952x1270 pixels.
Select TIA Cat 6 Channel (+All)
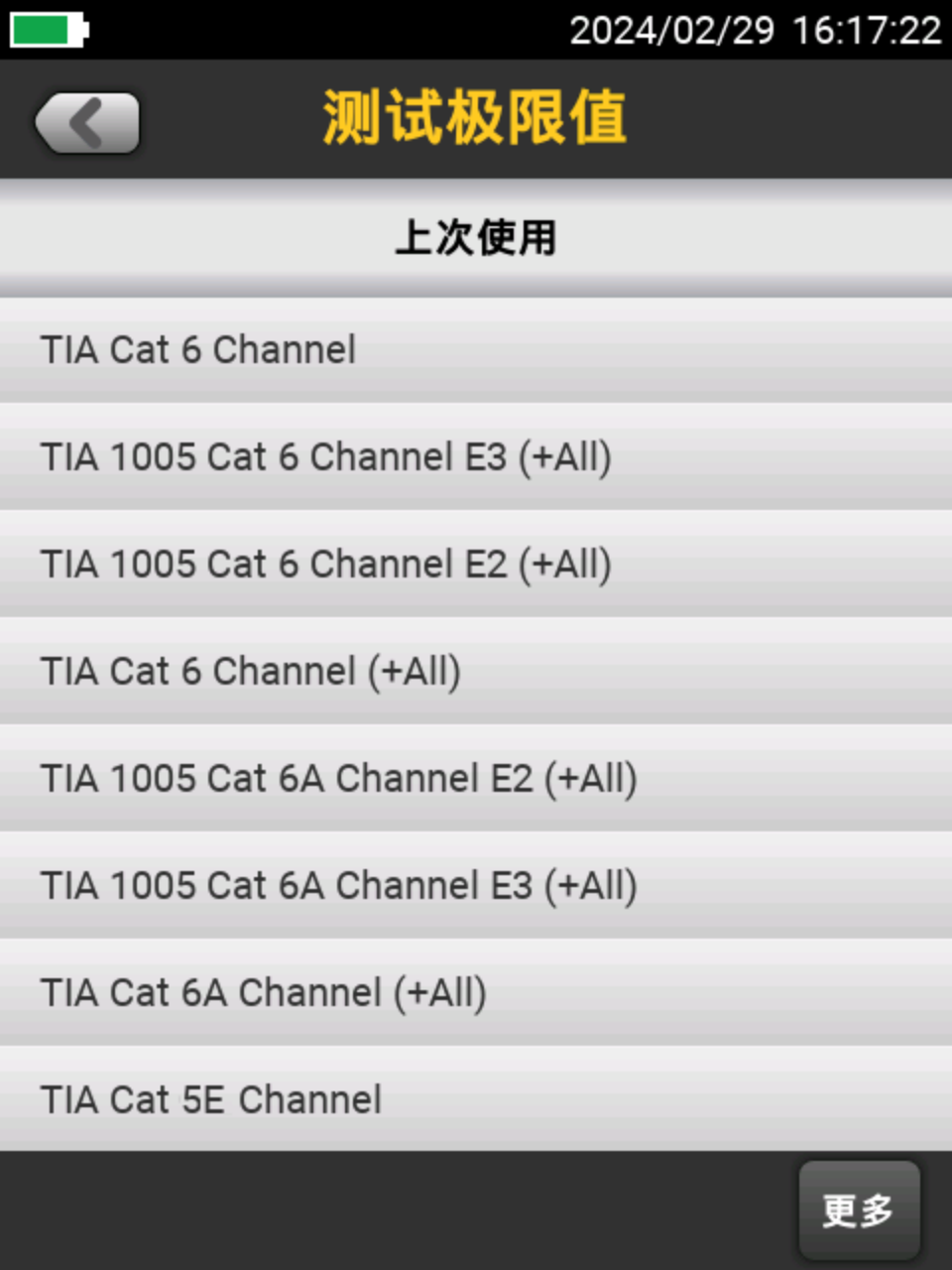[476, 672]
